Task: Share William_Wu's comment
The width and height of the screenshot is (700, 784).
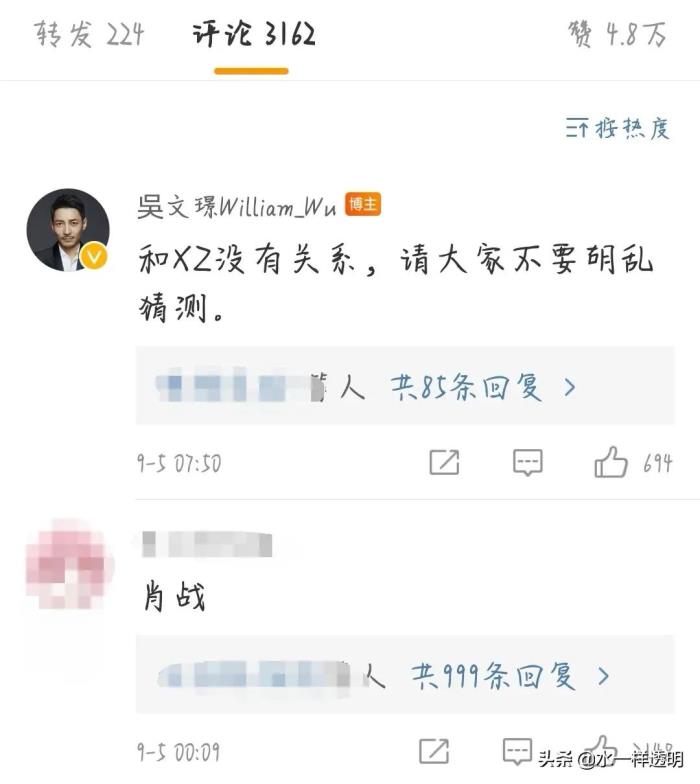Action: (444, 462)
